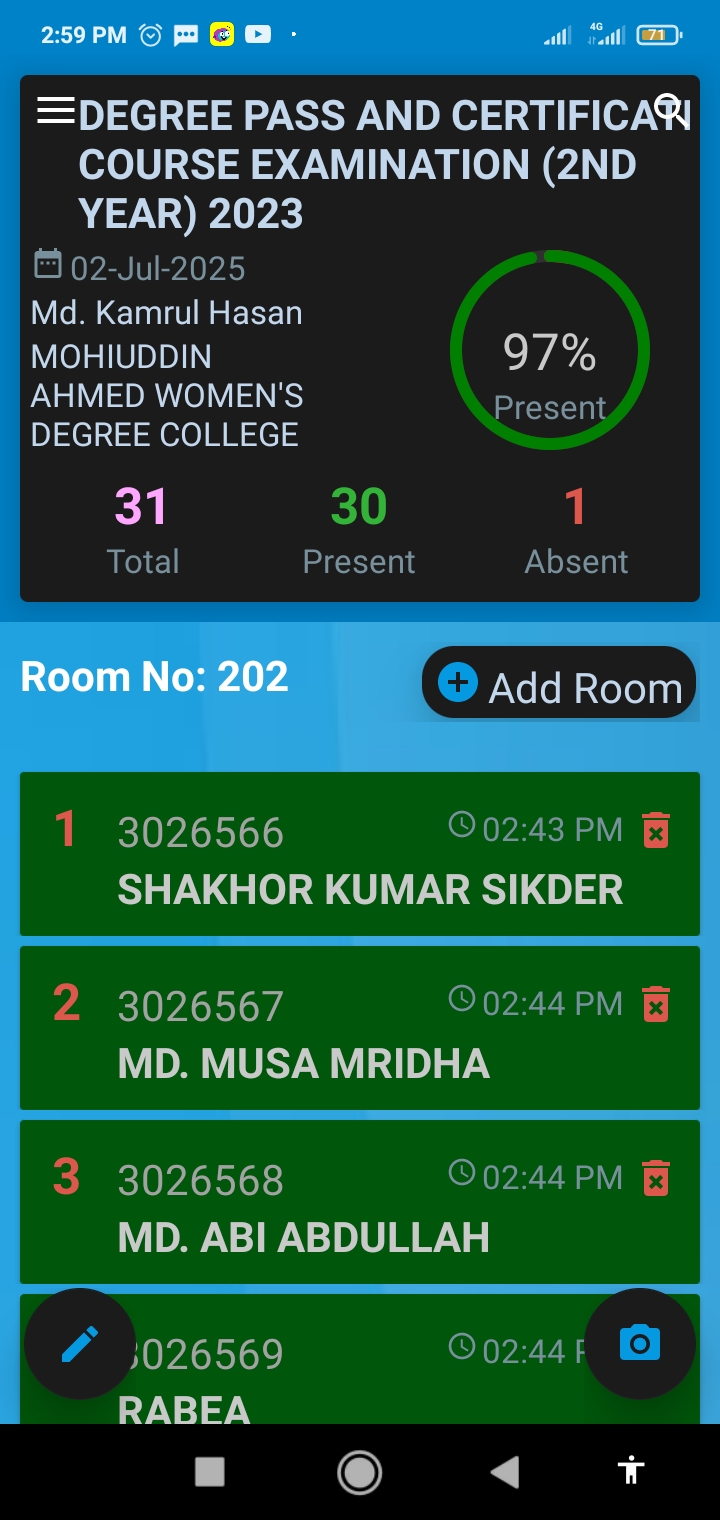Remove the MD. ABI ABDULLAH entry
Viewport: 720px width, 1520px height.
[656, 1178]
